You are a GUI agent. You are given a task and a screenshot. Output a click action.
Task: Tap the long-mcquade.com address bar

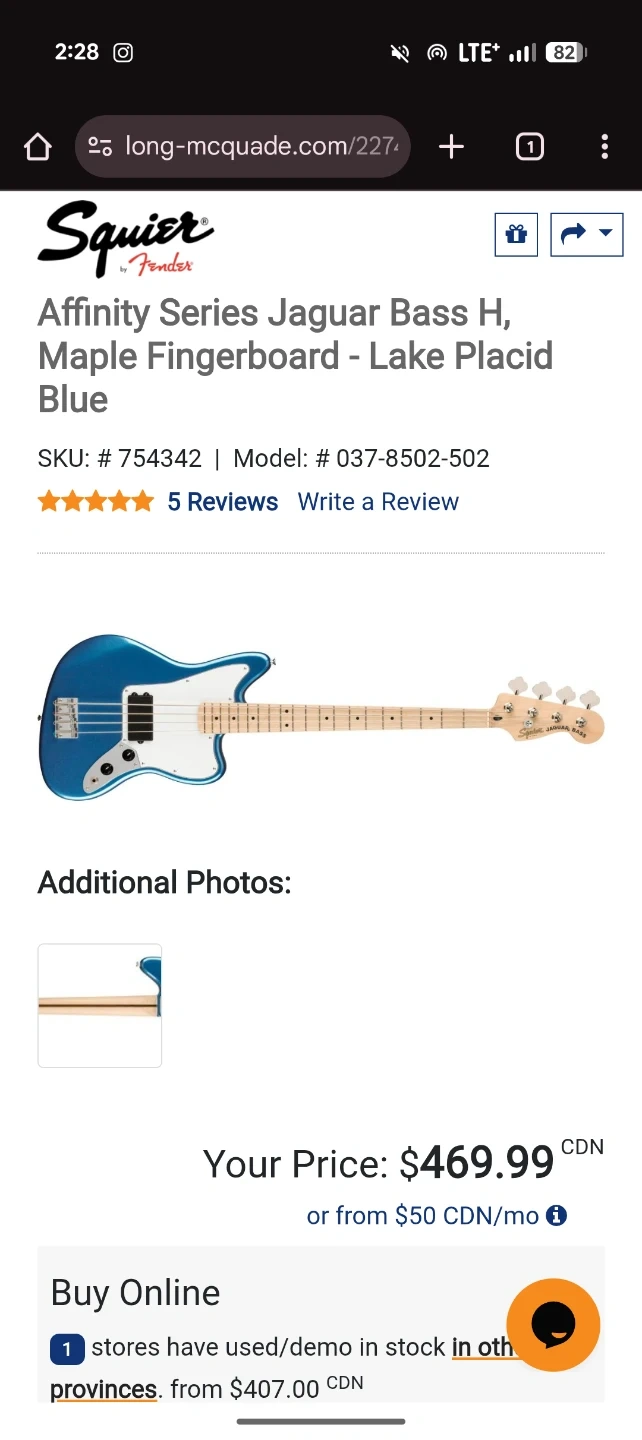click(243, 147)
